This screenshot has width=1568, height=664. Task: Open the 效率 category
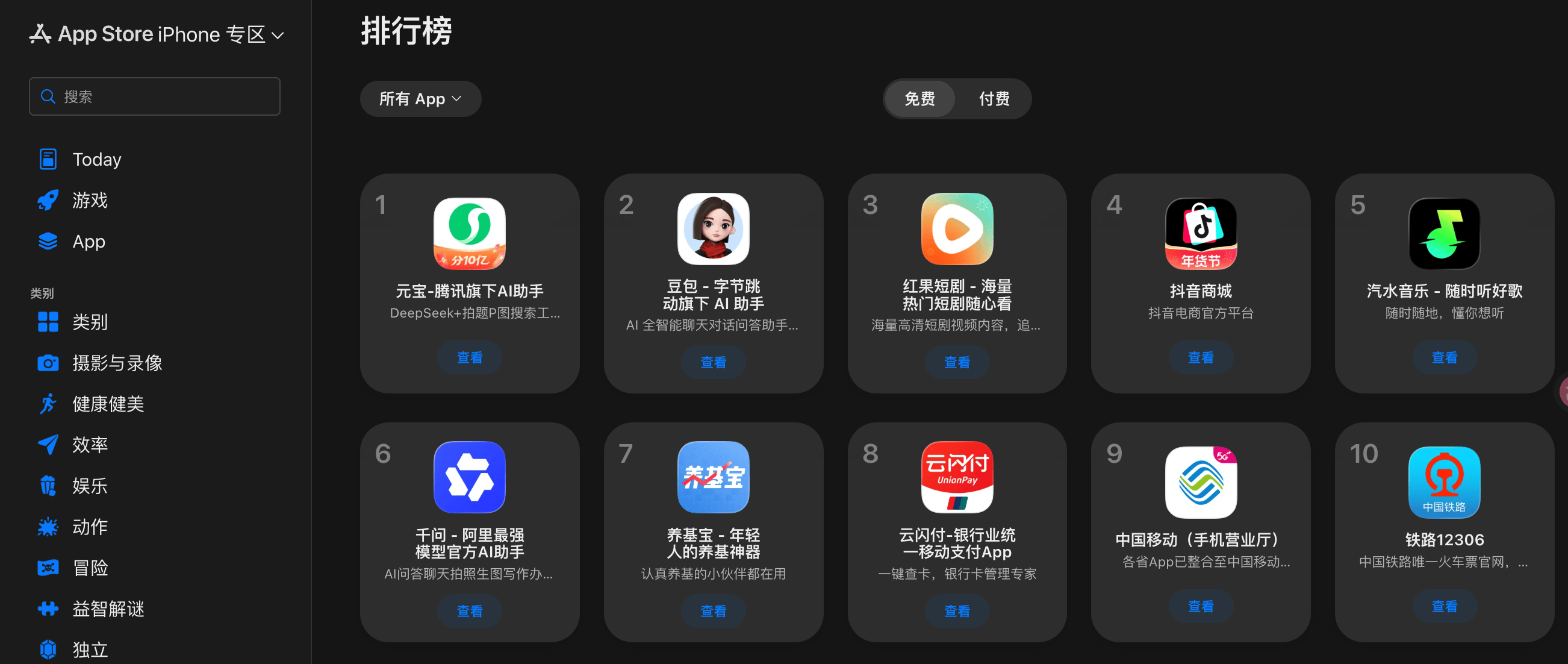click(x=90, y=445)
